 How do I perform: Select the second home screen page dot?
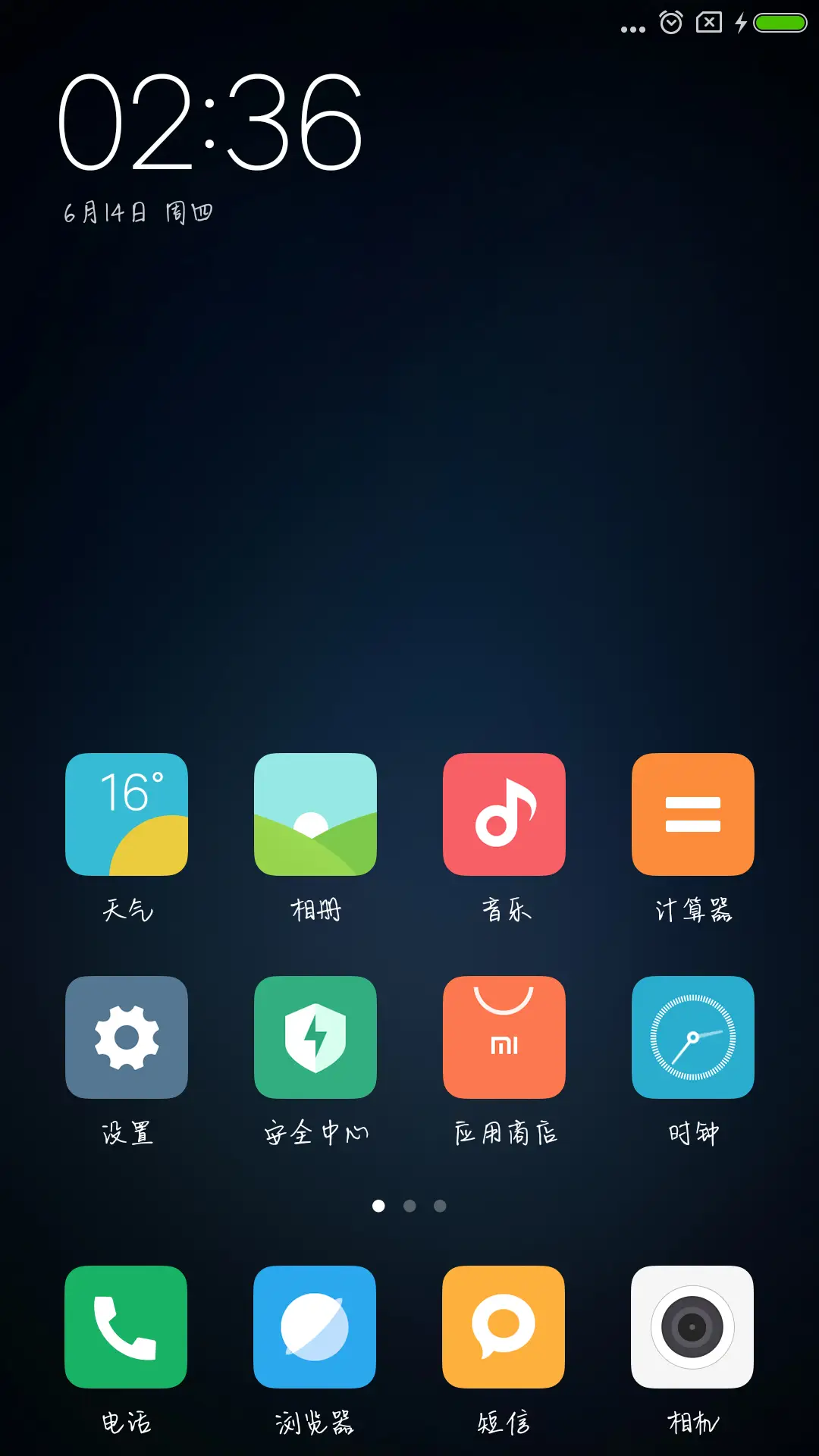[409, 1205]
